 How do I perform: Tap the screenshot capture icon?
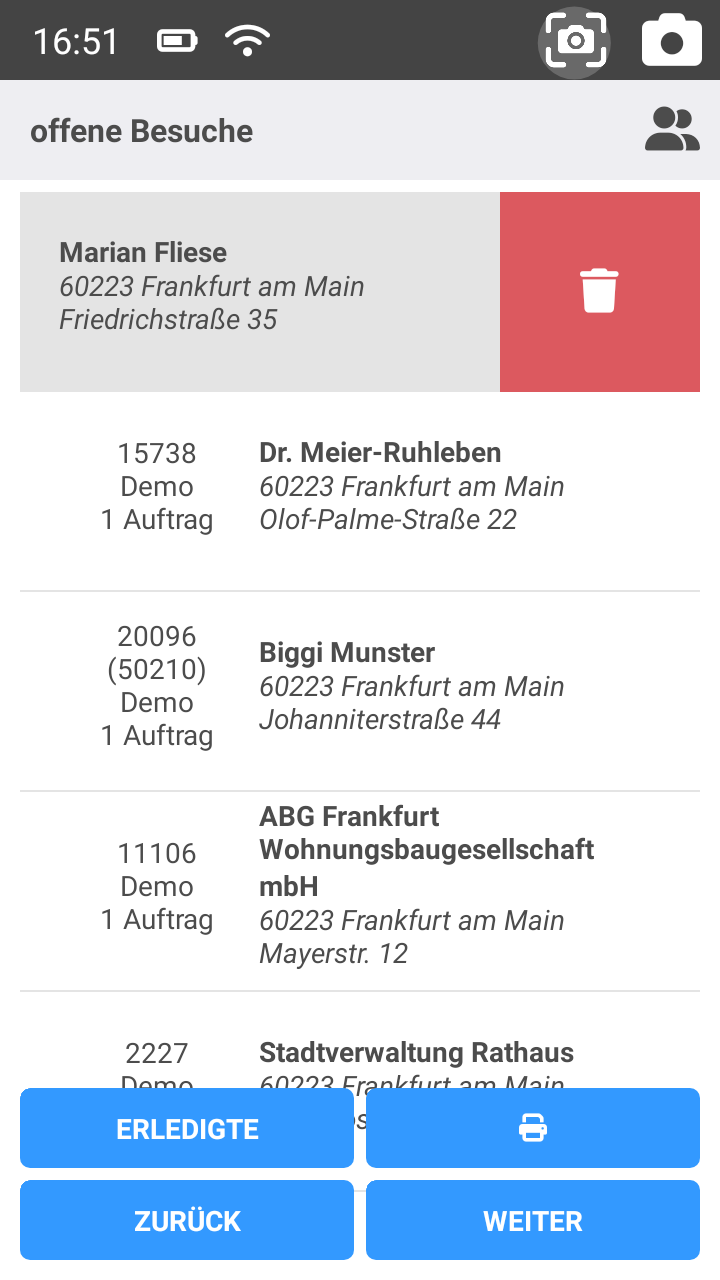pyautogui.click(x=574, y=41)
